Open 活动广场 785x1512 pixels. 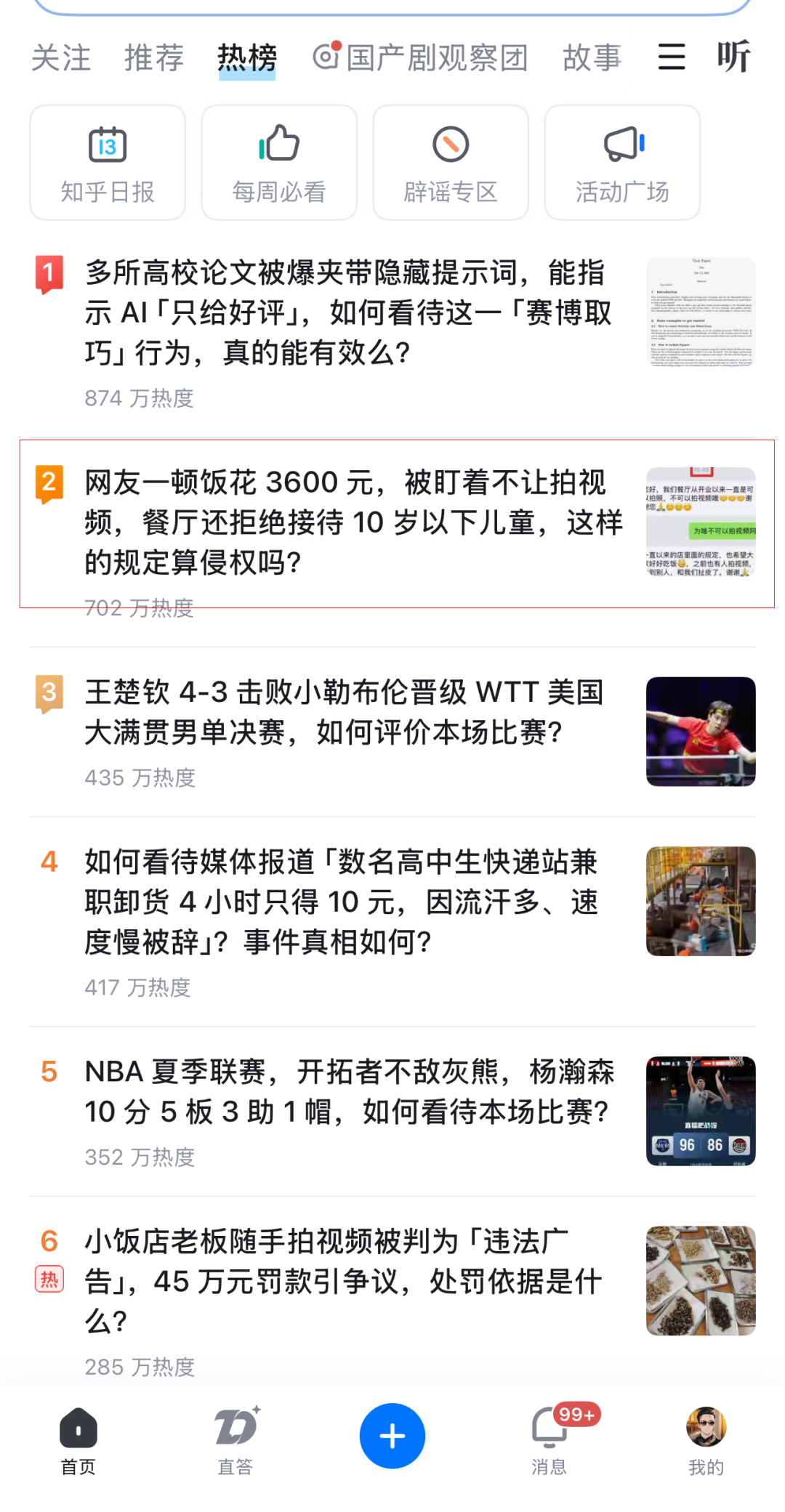tap(622, 163)
